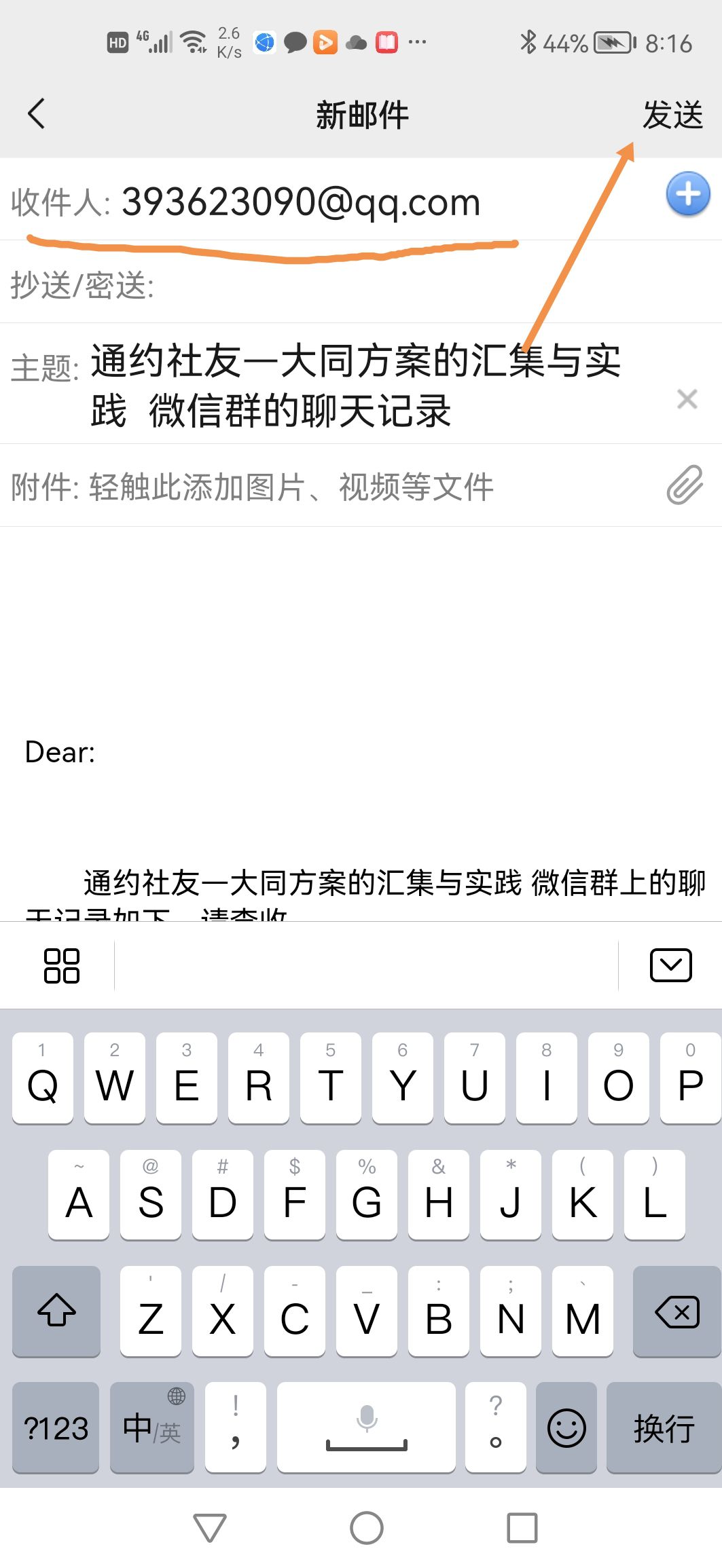
Task: Switch input language with 中/英 key
Action: pos(151,1427)
